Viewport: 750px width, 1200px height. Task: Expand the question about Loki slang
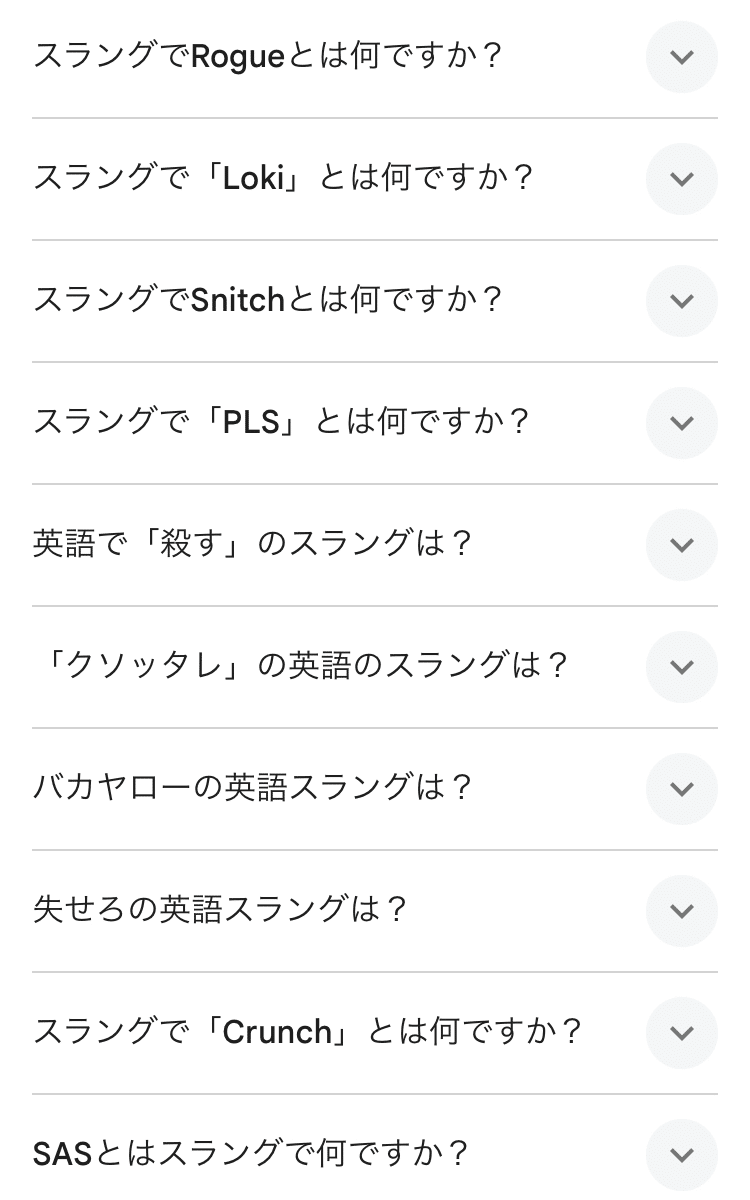click(682, 179)
